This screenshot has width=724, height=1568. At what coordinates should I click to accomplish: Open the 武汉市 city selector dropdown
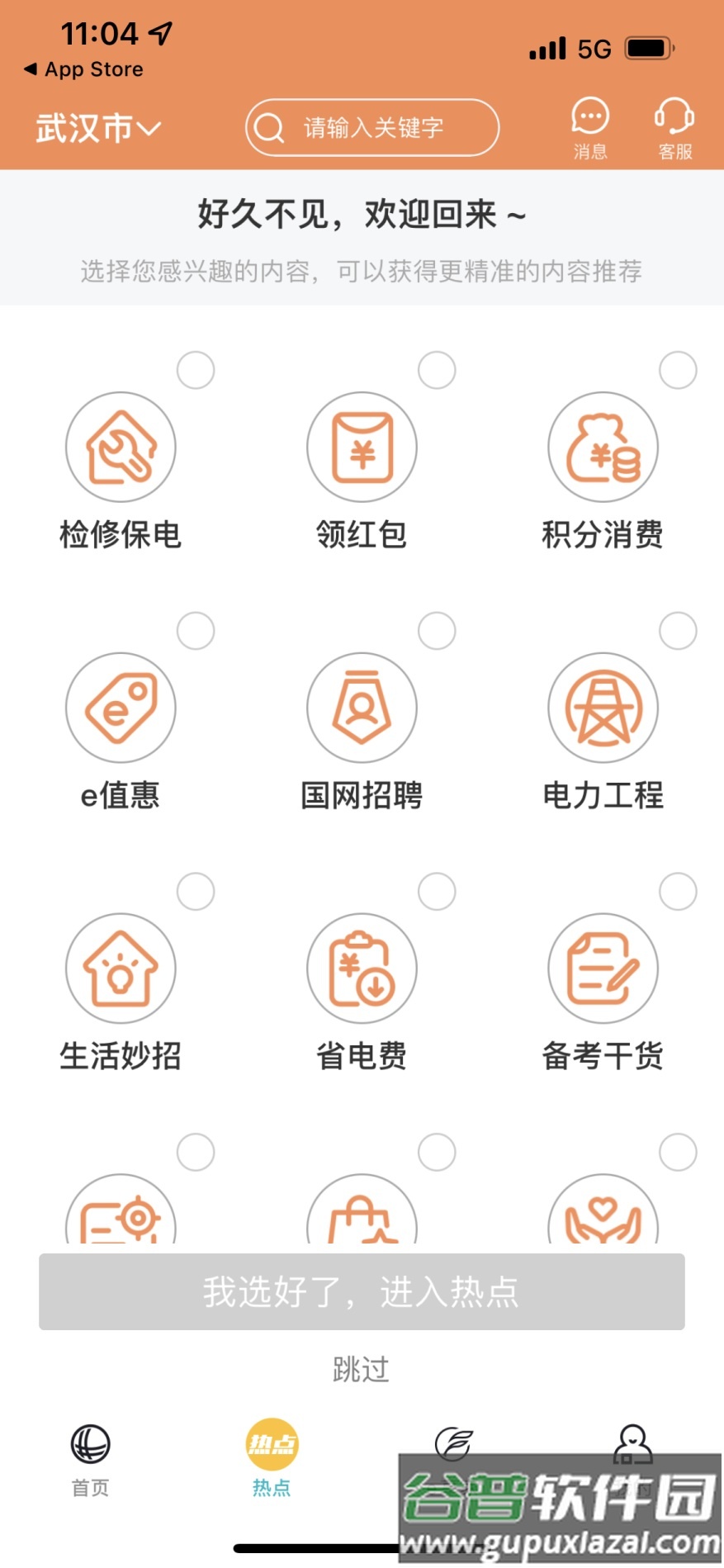click(97, 128)
